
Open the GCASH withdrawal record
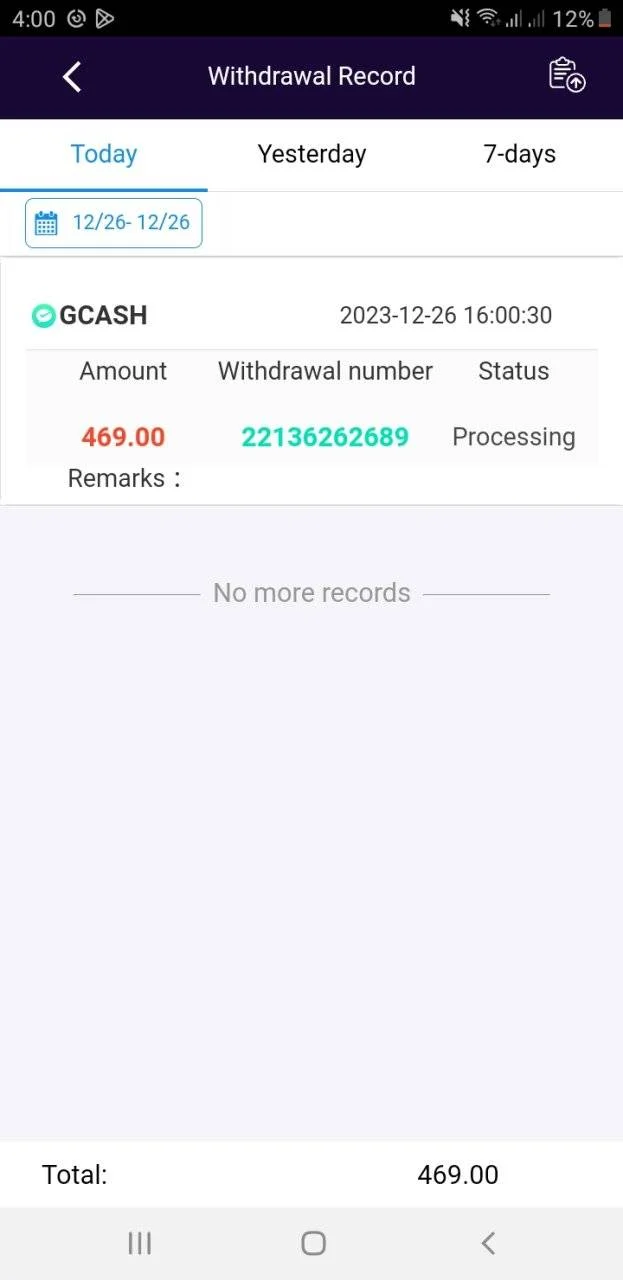click(x=311, y=382)
